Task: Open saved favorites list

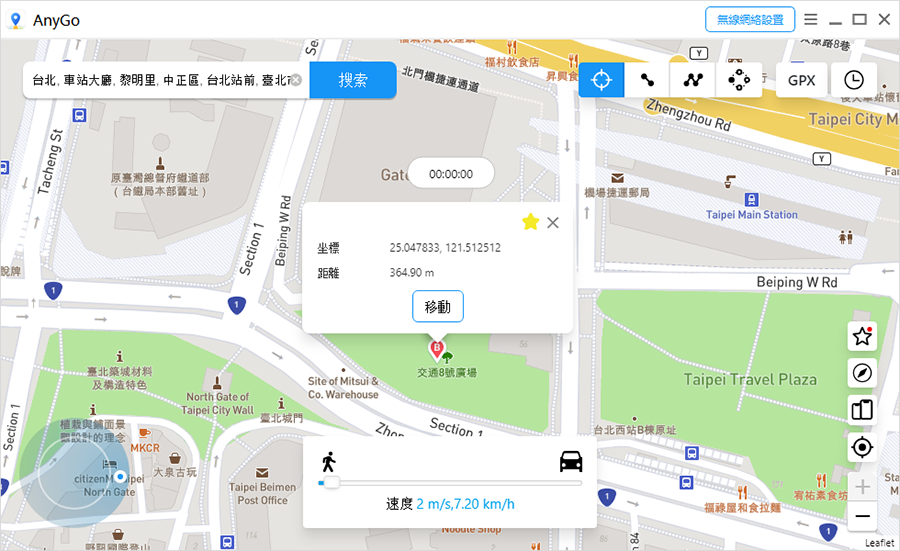Action: coord(862,337)
